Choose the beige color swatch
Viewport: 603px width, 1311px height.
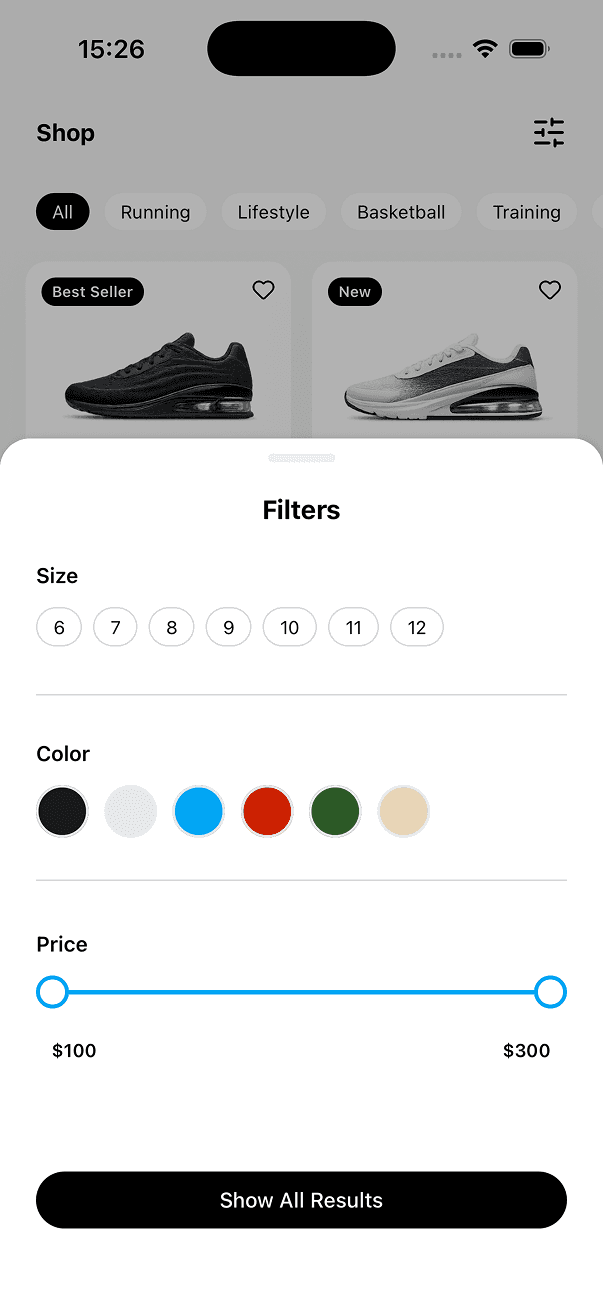403,811
